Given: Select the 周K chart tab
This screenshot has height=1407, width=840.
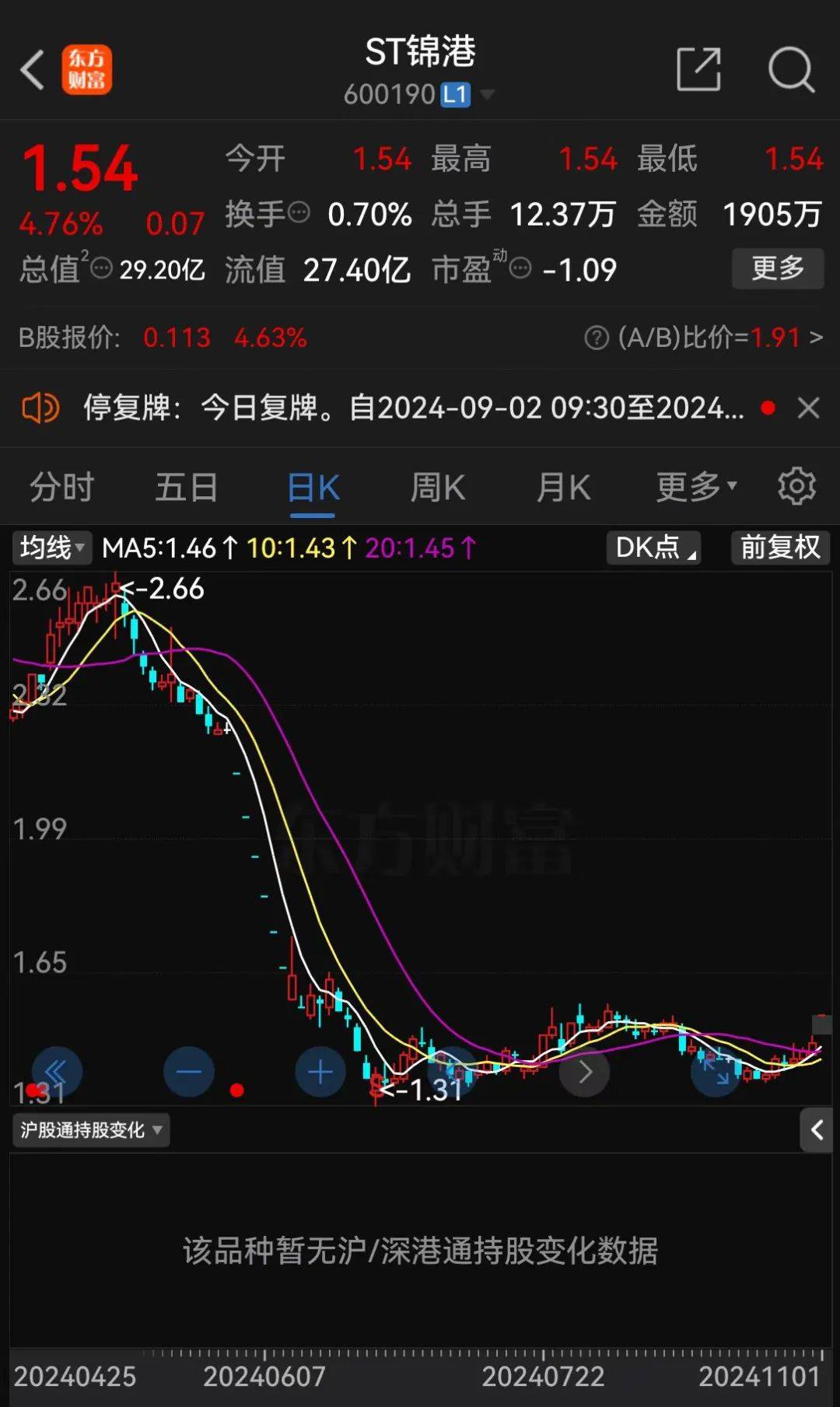Looking at the screenshot, I should click(438, 488).
